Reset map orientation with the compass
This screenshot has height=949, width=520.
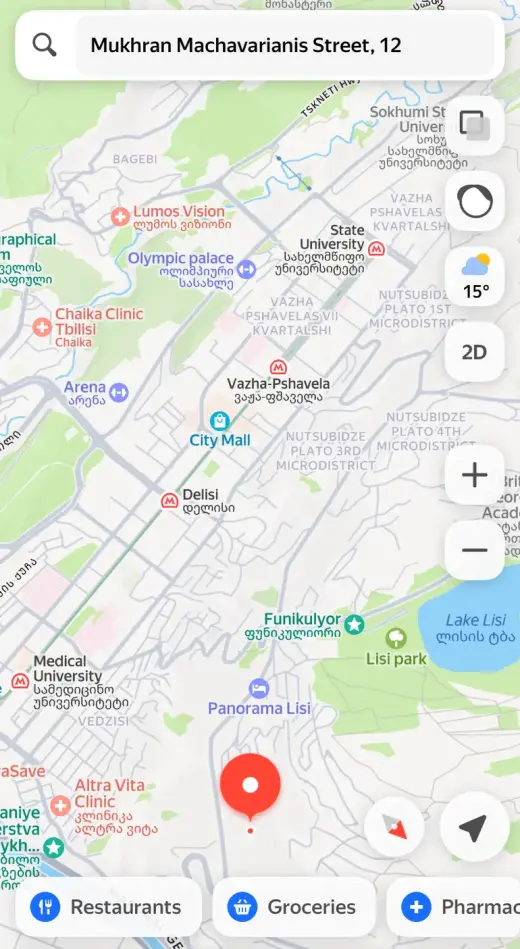click(395, 827)
